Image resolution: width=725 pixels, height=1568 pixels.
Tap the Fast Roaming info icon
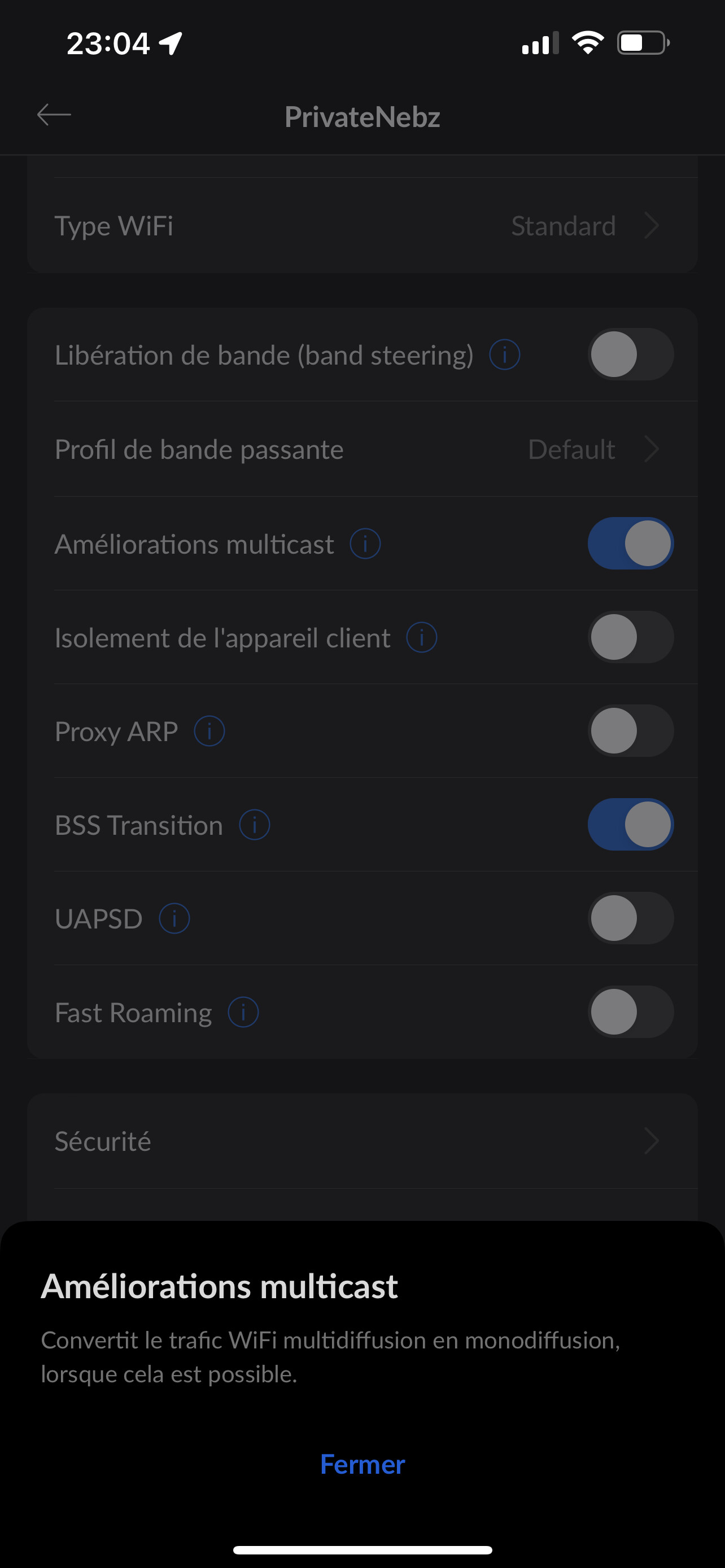[x=243, y=1012]
